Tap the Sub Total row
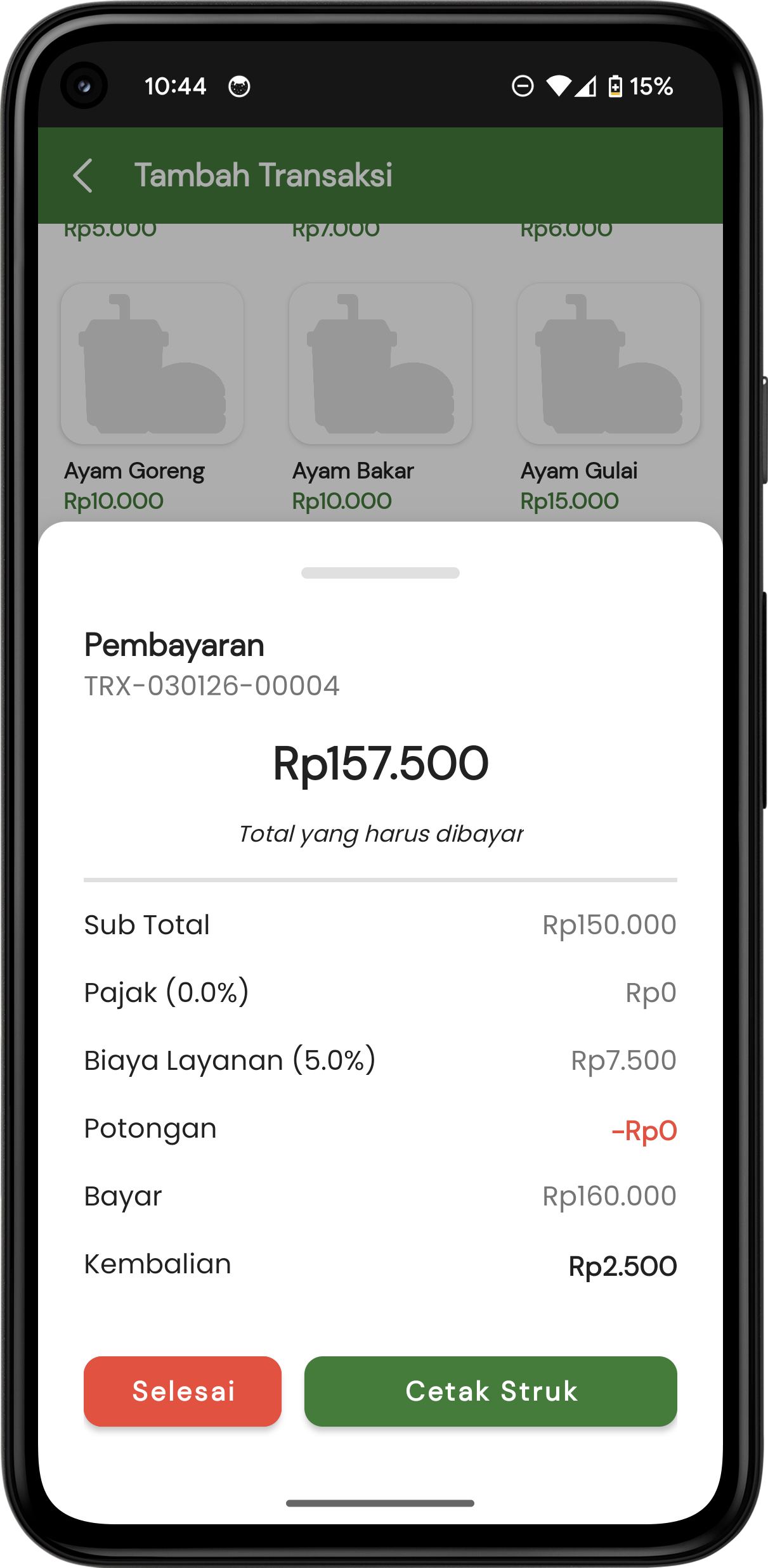The height and width of the screenshot is (1568, 768). [x=381, y=925]
